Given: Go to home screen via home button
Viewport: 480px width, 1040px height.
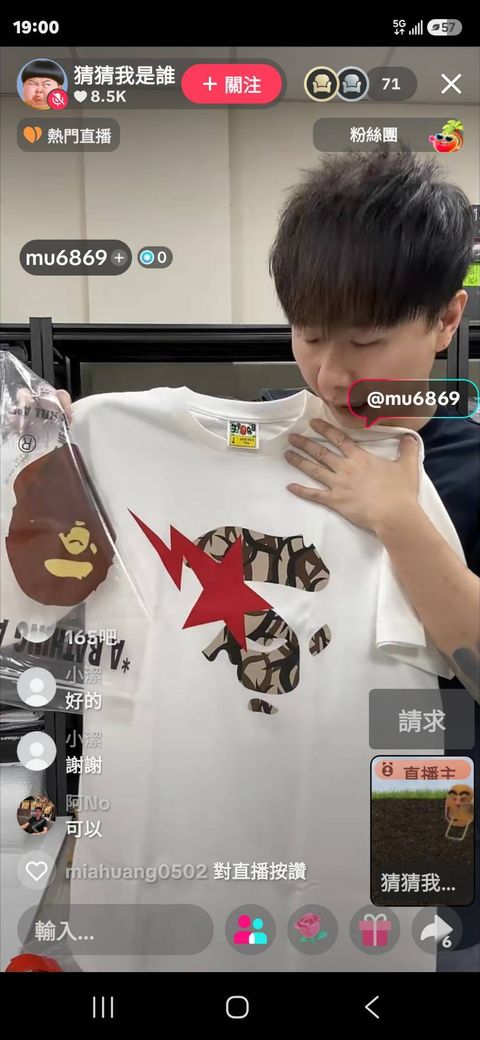Looking at the screenshot, I should tap(237, 1008).
